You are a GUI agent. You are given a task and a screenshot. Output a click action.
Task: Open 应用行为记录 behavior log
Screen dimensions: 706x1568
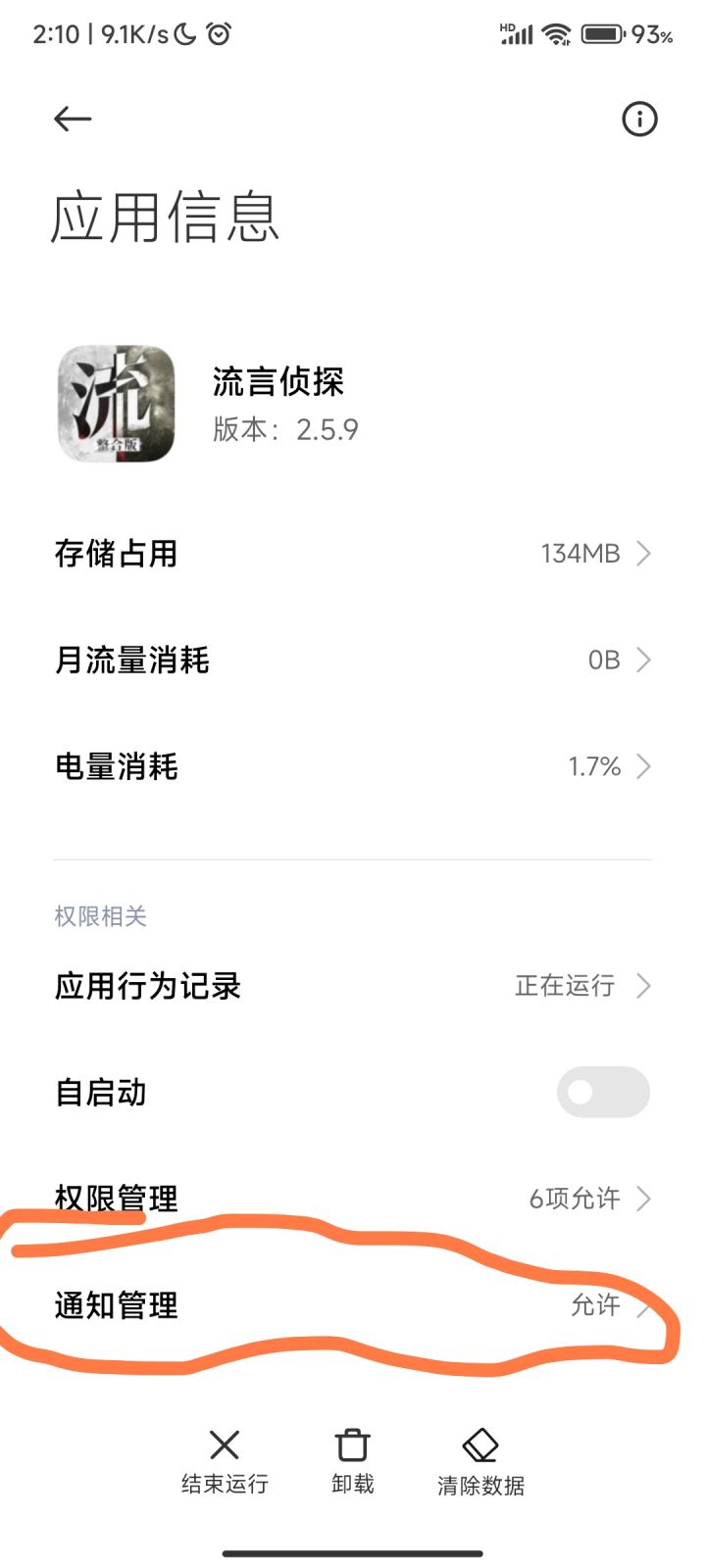point(353,986)
